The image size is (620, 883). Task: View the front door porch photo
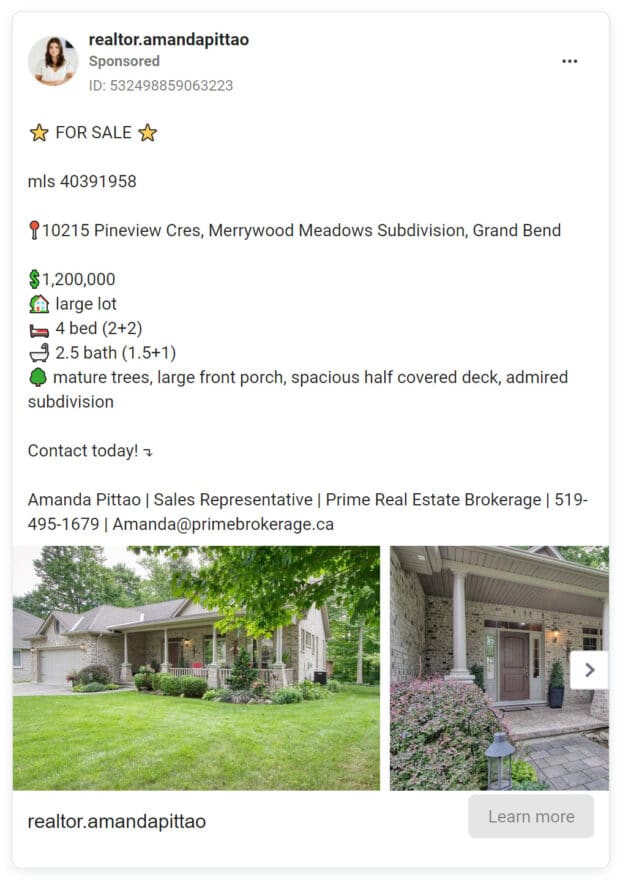[x=480, y=668]
